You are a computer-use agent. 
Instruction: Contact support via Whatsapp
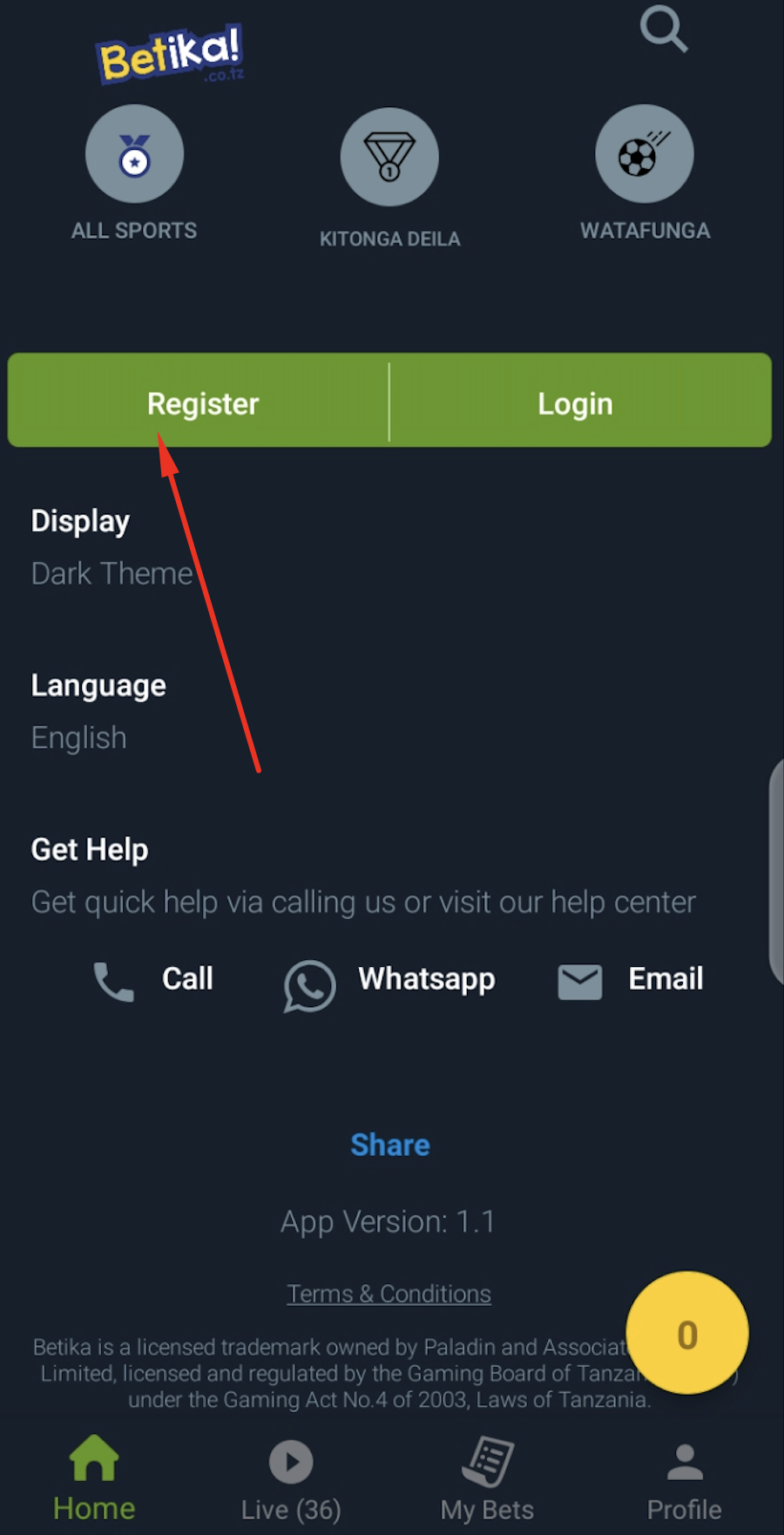[389, 982]
